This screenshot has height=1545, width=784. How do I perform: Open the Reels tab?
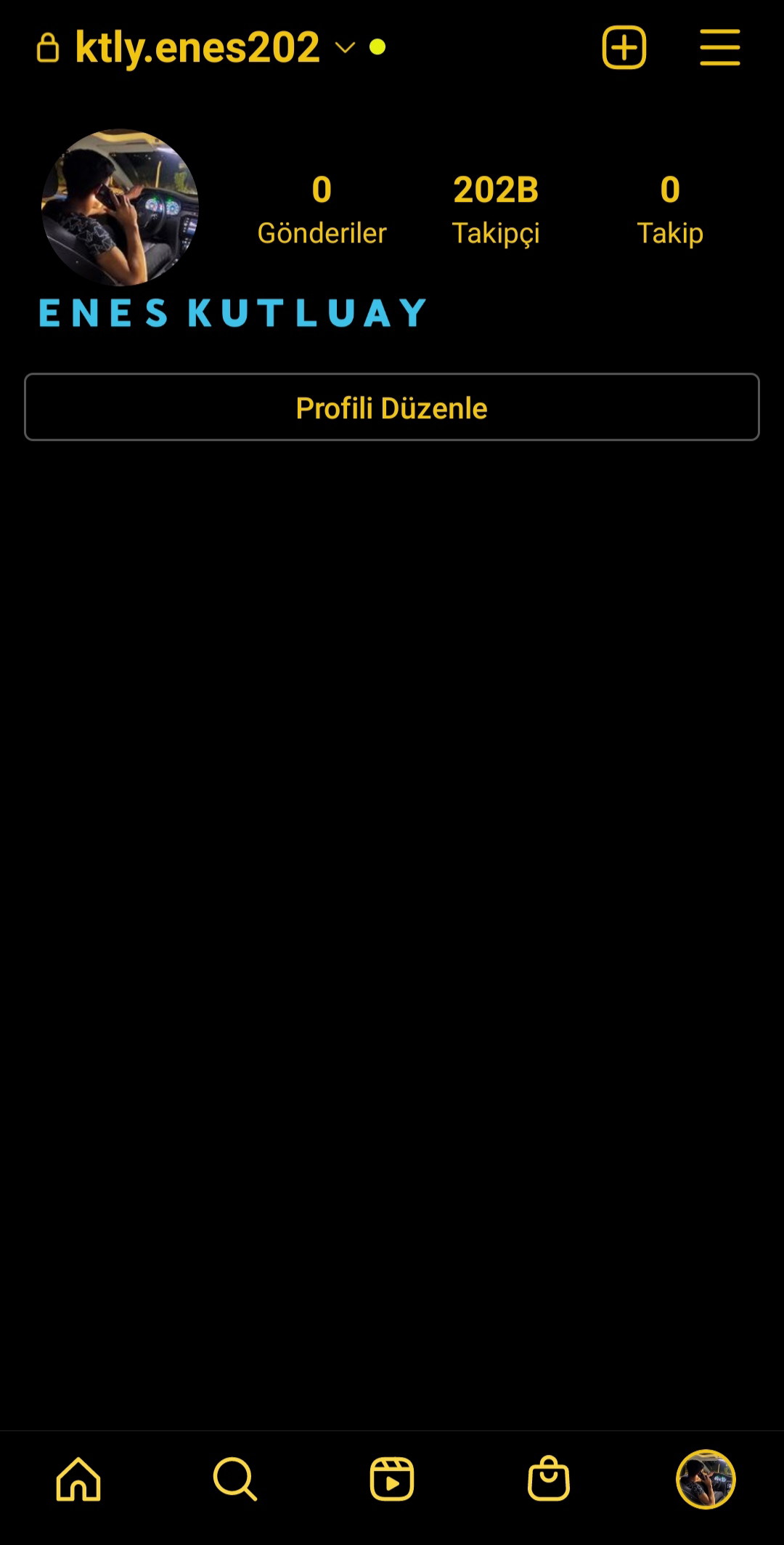point(392,1479)
